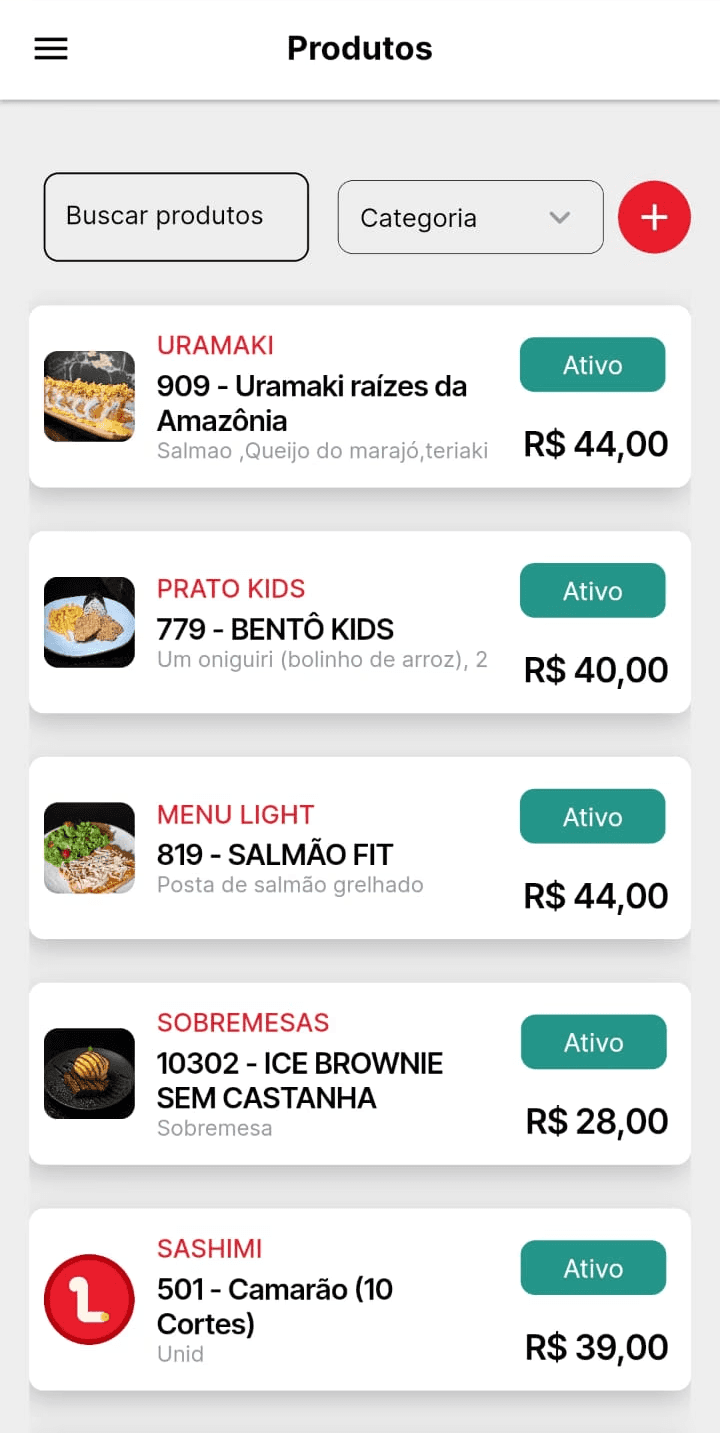720x1433 pixels.
Task: Expand the Categoria dropdown
Action: coord(470,217)
